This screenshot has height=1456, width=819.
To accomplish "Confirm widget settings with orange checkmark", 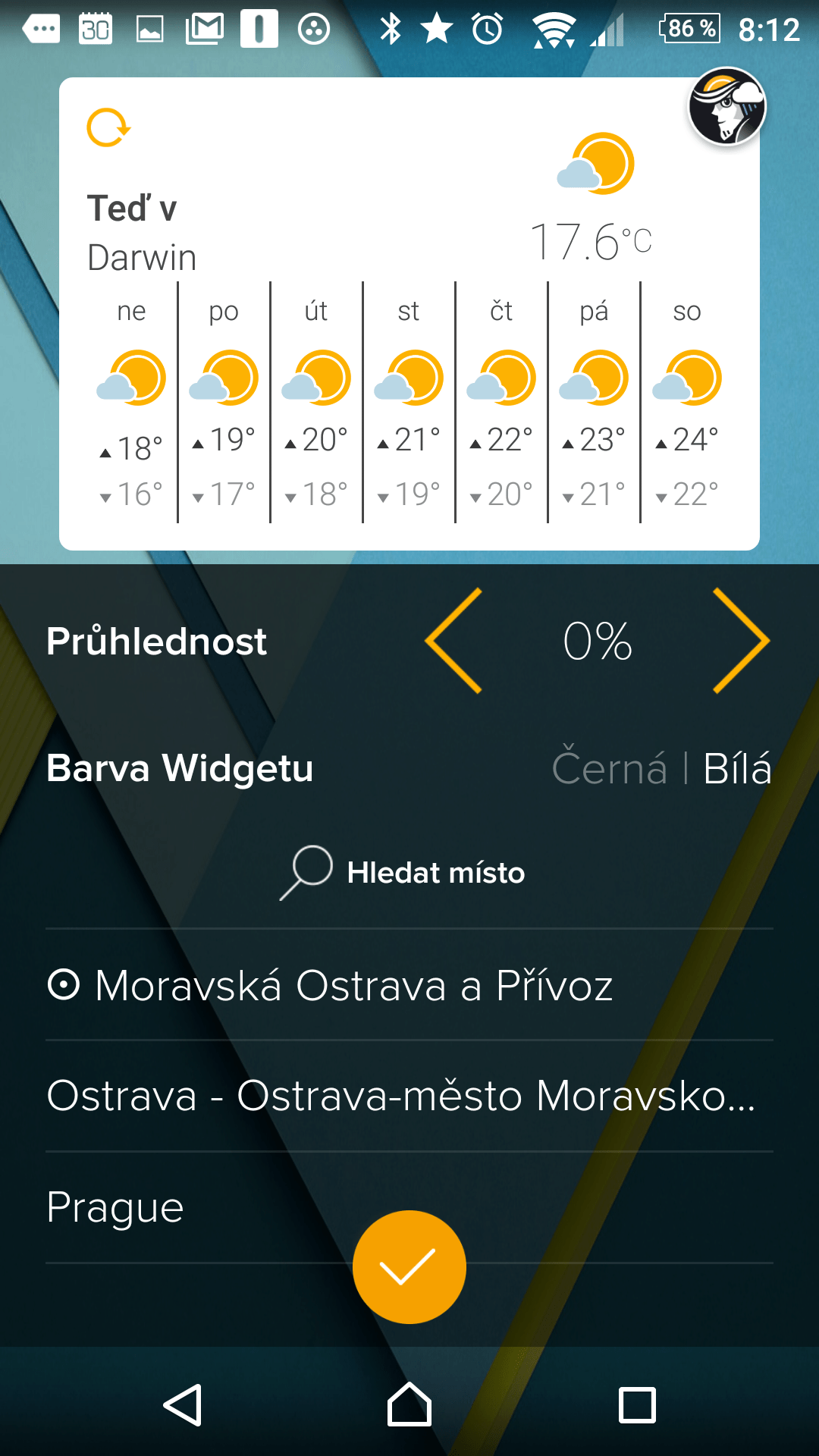I will [409, 1267].
